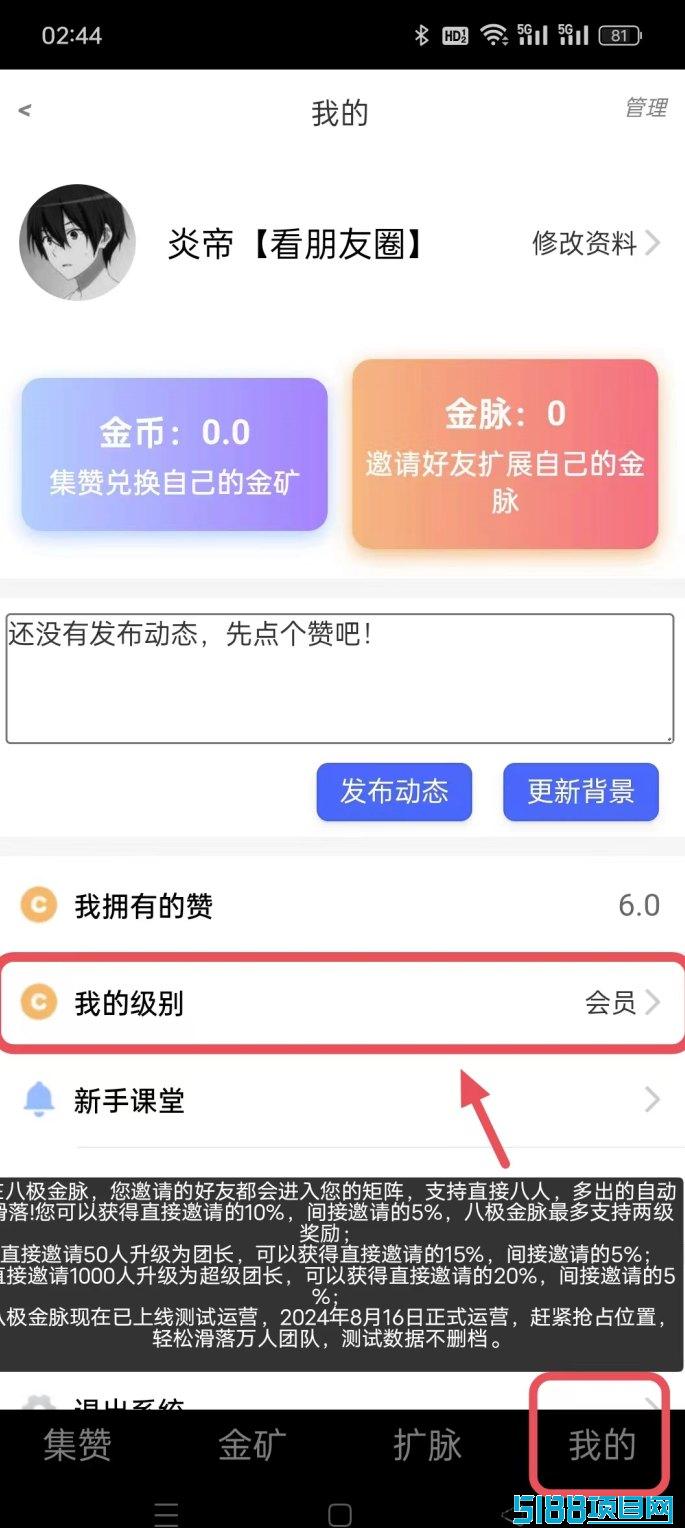The height and width of the screenshot is (1528, 685).
Task: Focus the 发布动态 text box
Action: click(x=340, y=678)
